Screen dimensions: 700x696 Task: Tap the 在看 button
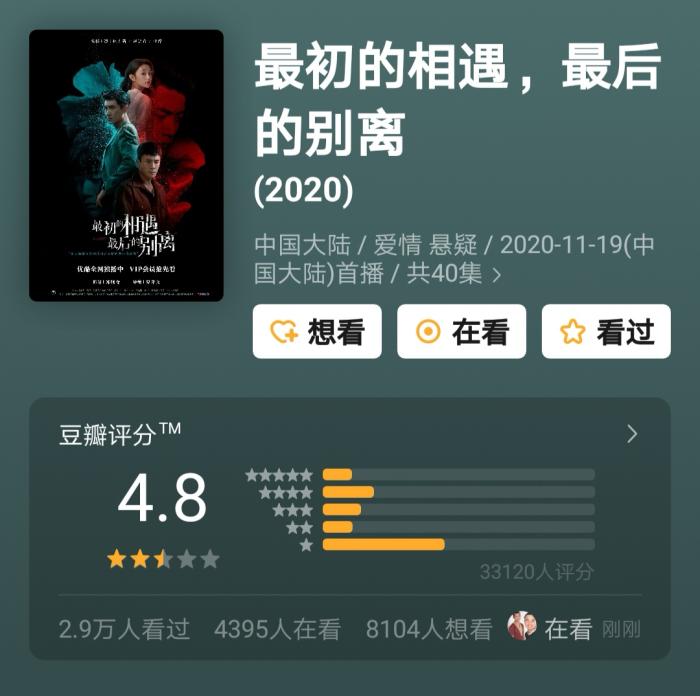point(461,332)
